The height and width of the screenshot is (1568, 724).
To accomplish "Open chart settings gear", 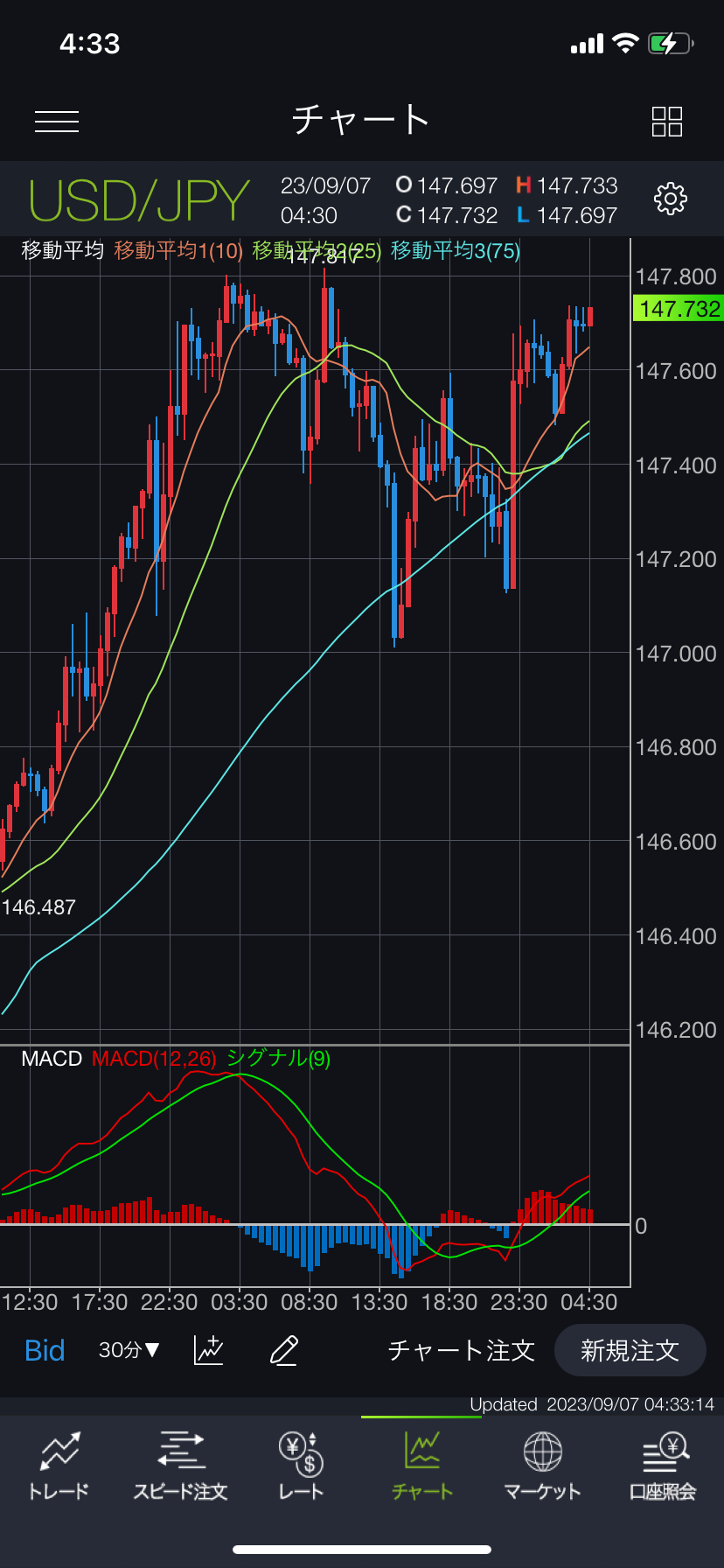I will pyautogui.click(x=671, y=199).
